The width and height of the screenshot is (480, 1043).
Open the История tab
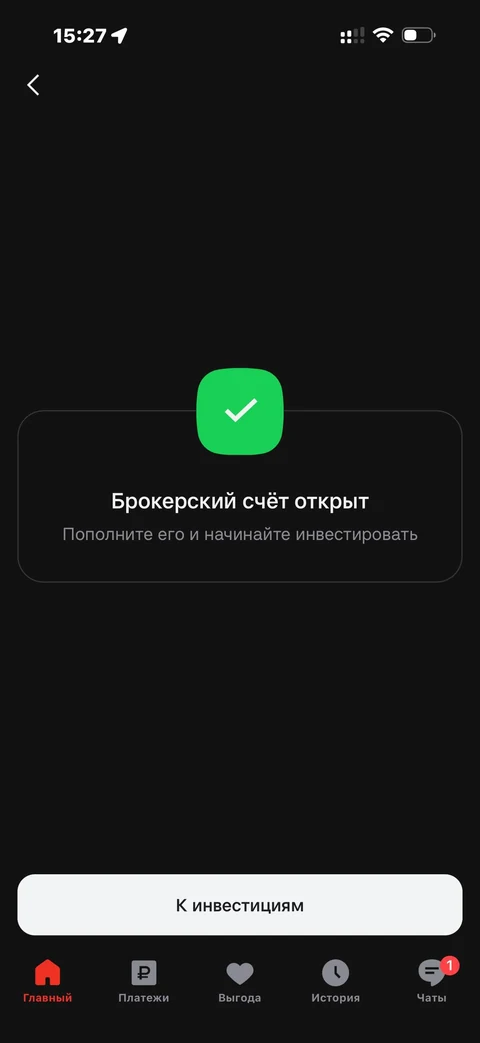[336, 981]
